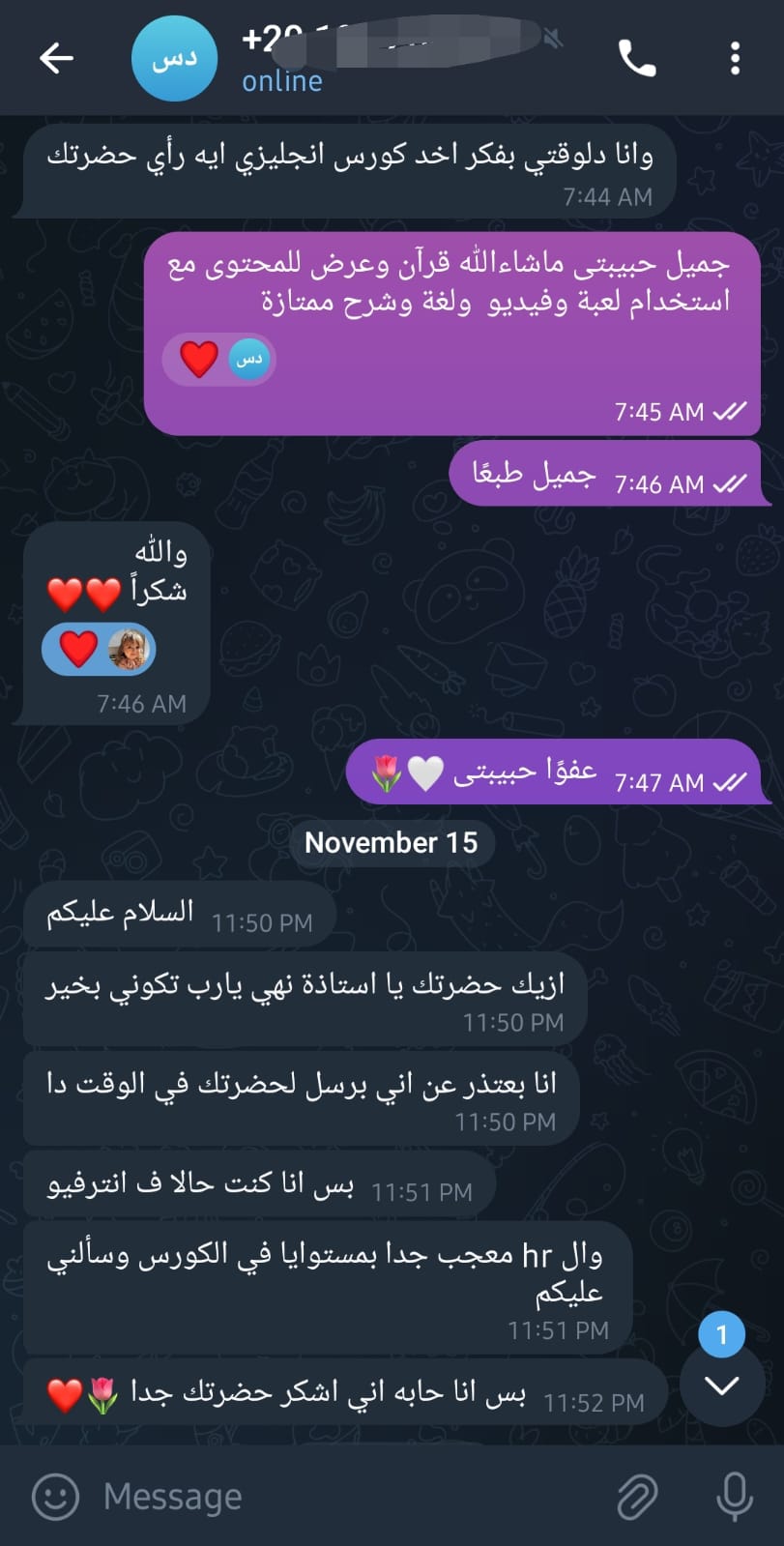Viewport: 784px width, 1546px height.
Task: Tap the microphone to record voice message
Action: tap(734, 1497)
